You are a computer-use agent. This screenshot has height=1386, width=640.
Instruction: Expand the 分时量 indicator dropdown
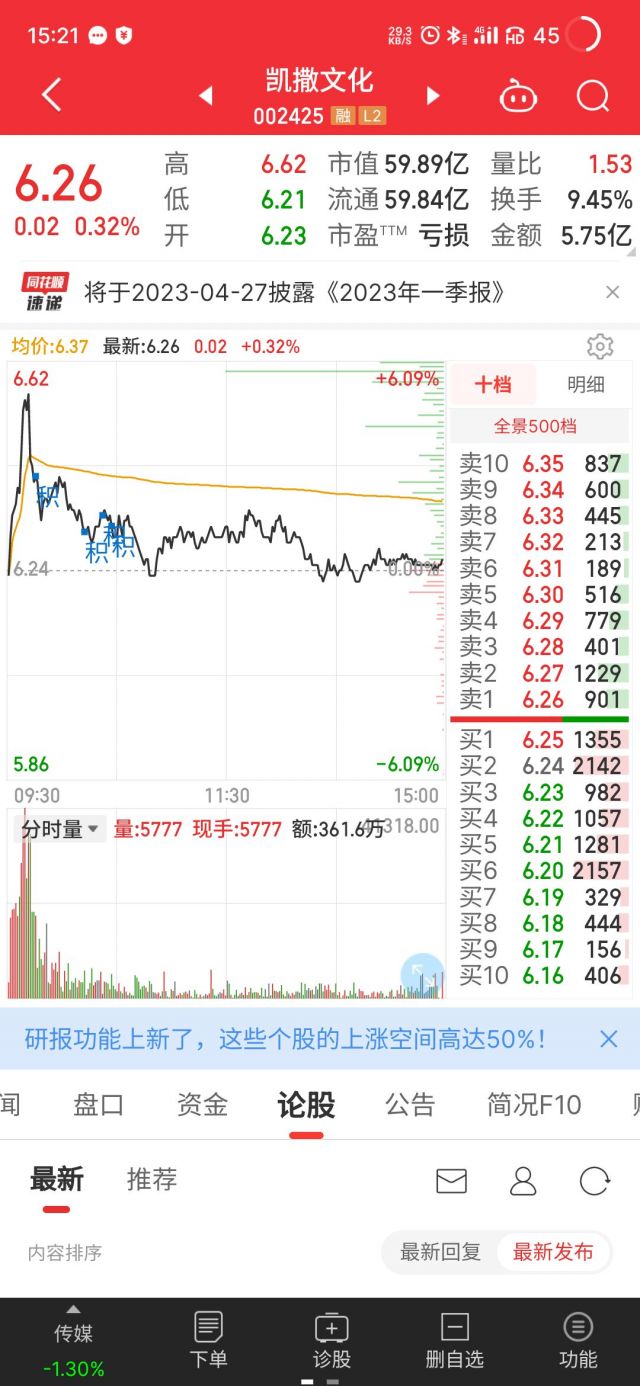point(61,829)
